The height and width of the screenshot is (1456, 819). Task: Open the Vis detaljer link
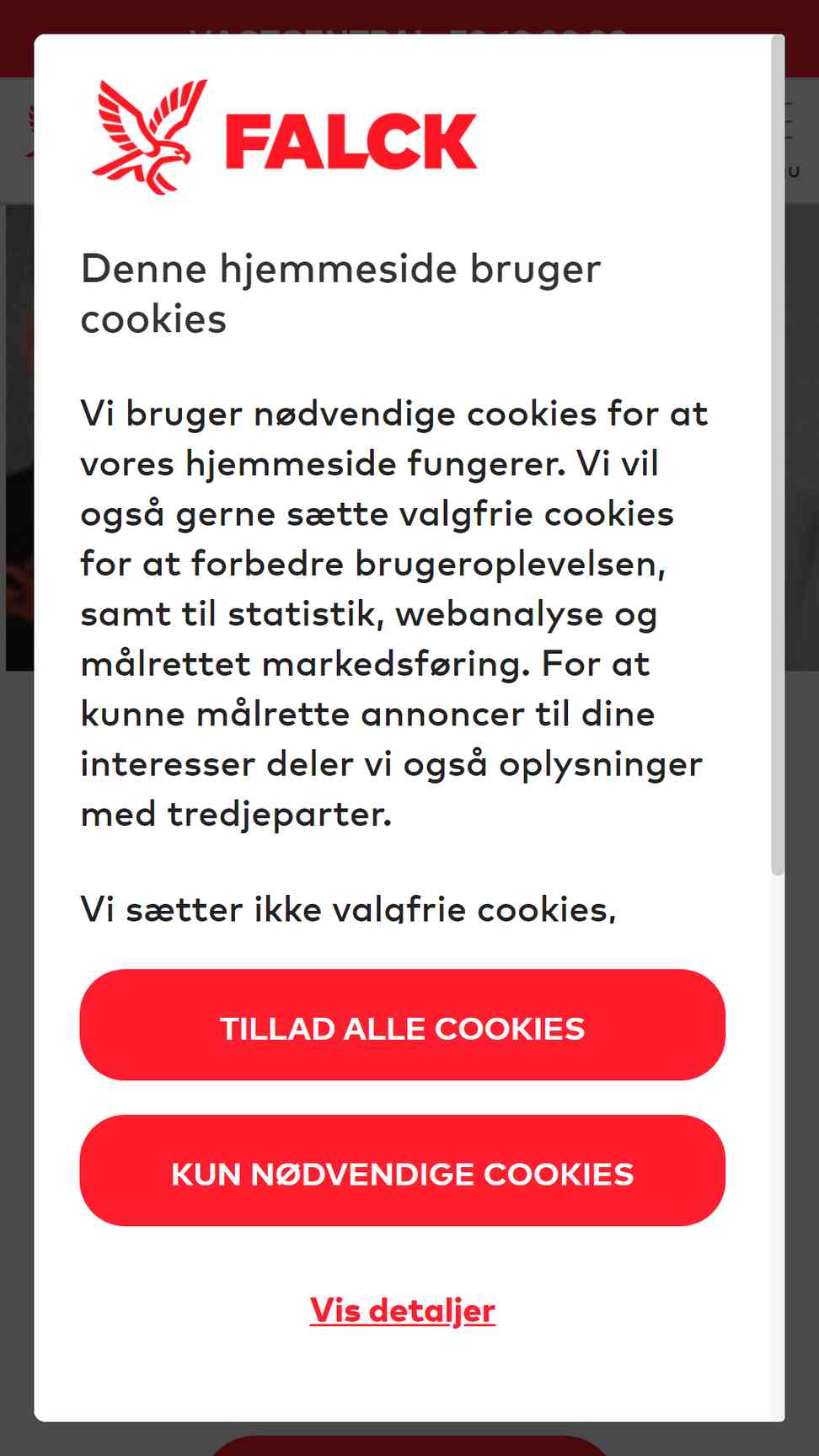tap(403, 1310)
